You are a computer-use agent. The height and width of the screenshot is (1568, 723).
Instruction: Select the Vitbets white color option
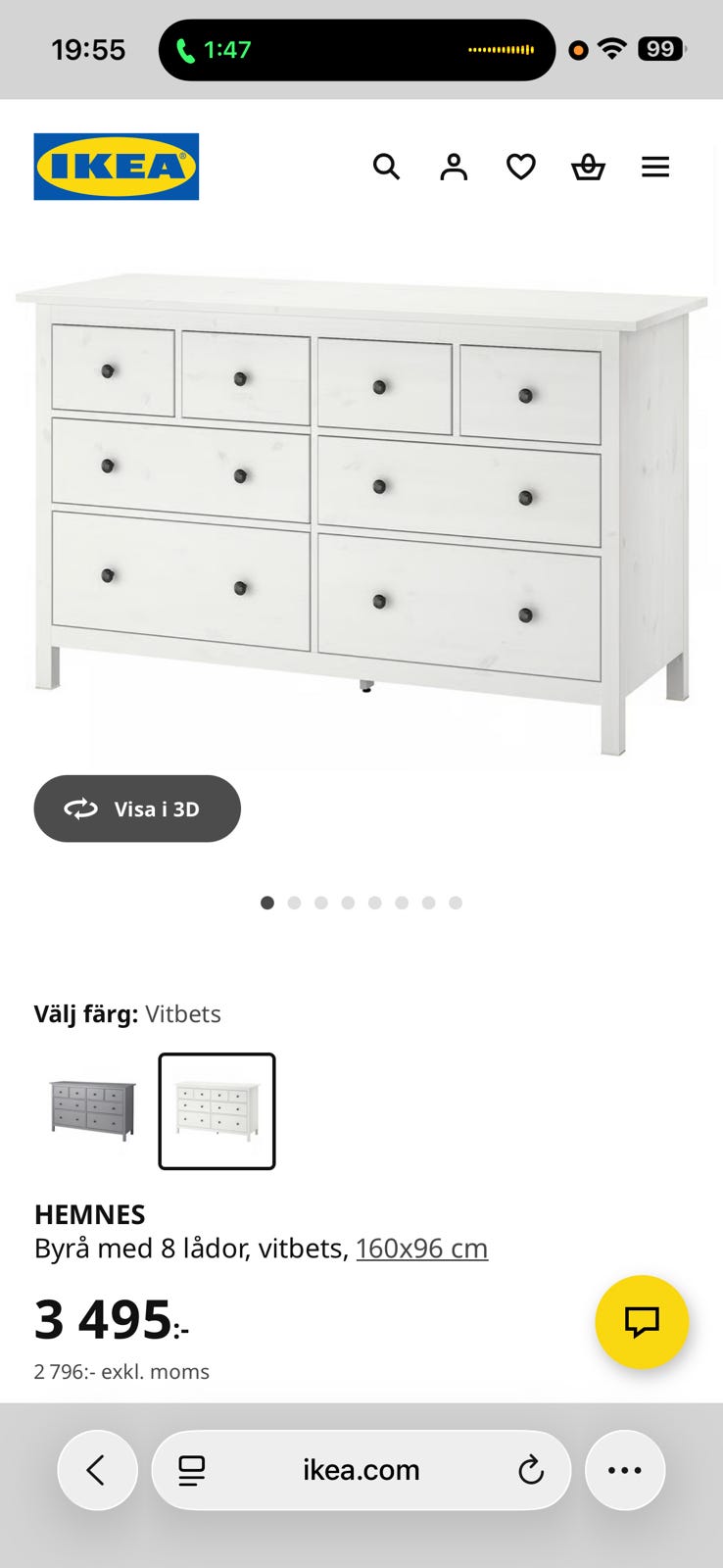tap(217, 1110)
